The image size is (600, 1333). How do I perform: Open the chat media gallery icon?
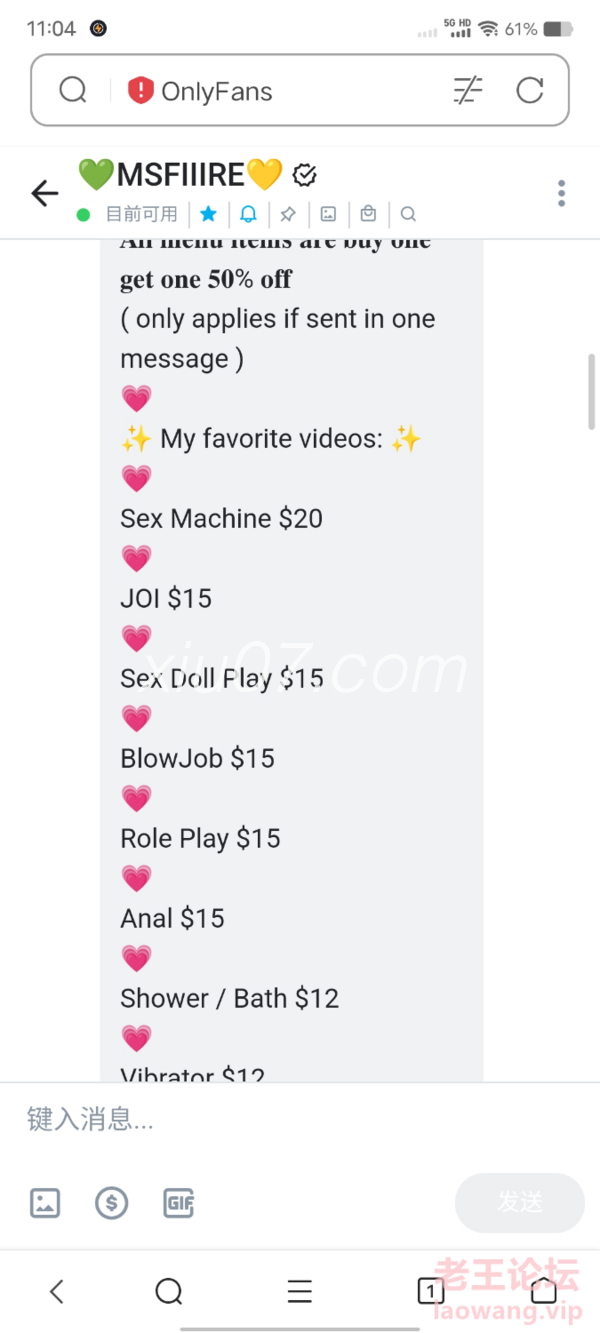click(328, 213)
